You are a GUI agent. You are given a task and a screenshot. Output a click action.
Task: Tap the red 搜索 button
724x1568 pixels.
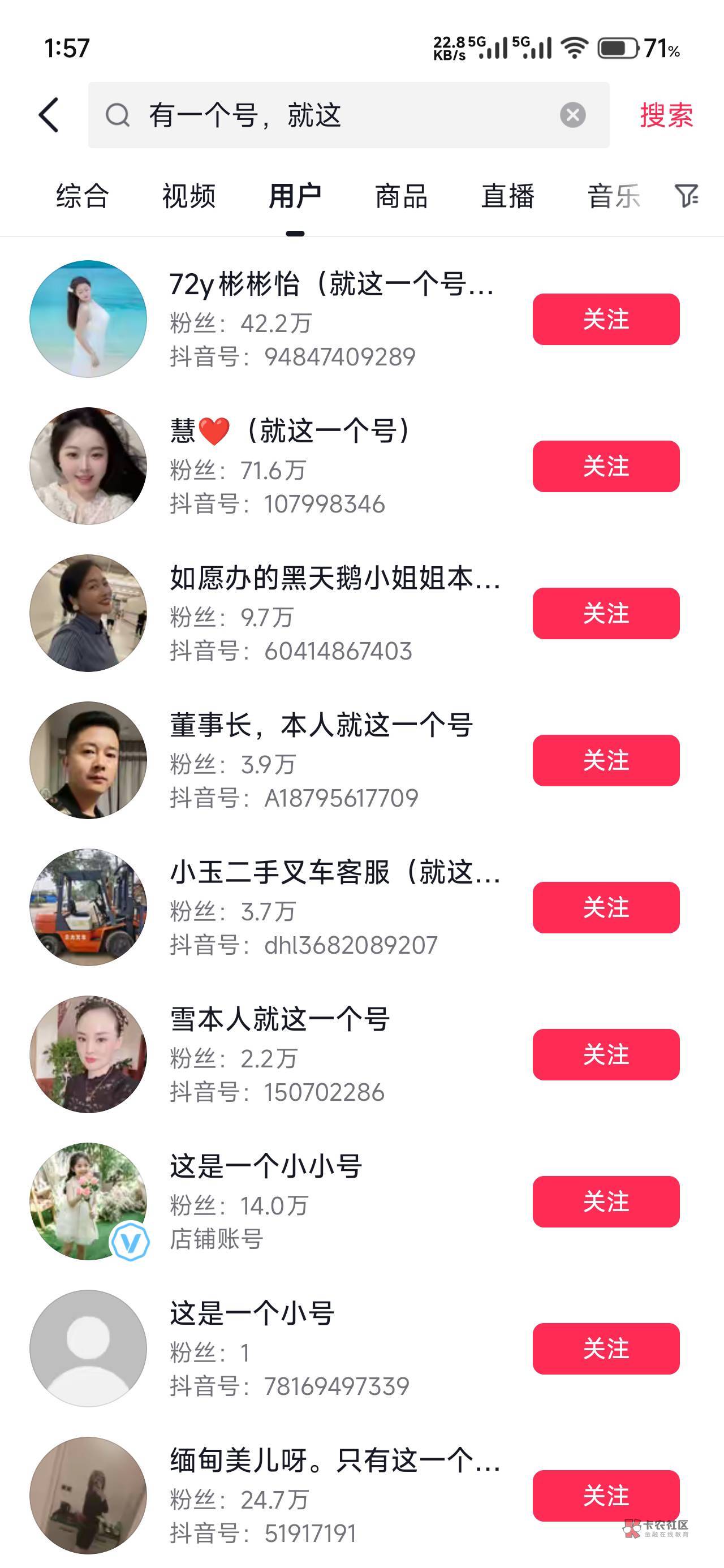coord(666,115)
